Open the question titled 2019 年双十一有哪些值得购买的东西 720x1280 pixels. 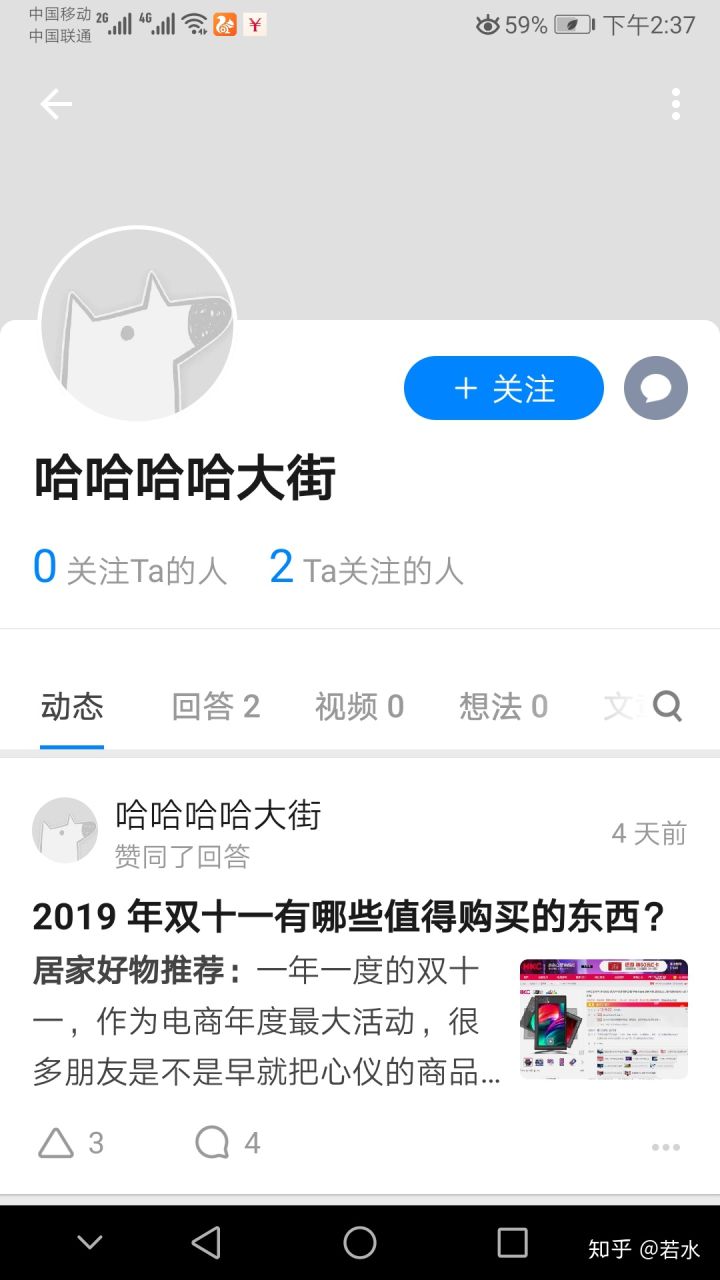point(348,913)
